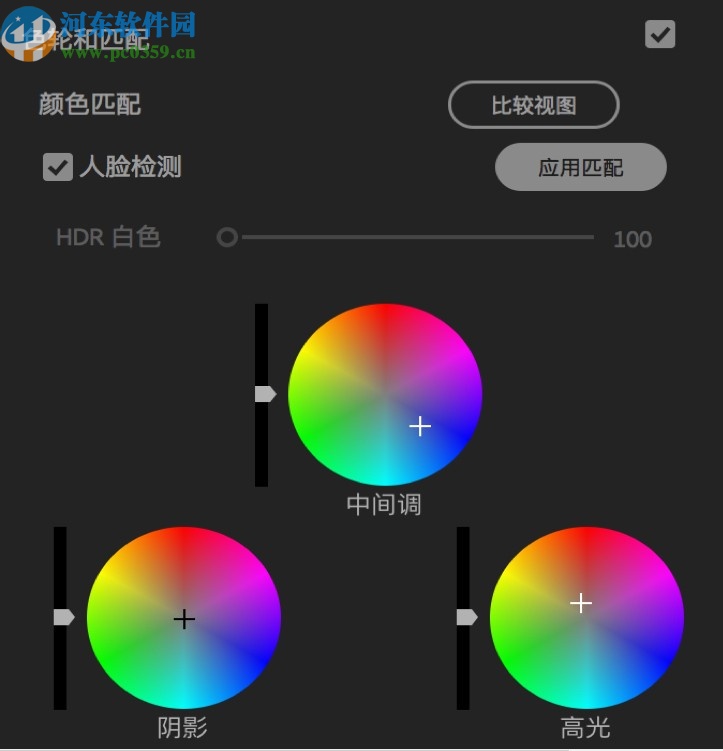Click crosshair on the 中间调 color wheel
Image resolution: width=723 pixels, height=751 pixels.
coord(421,426)
